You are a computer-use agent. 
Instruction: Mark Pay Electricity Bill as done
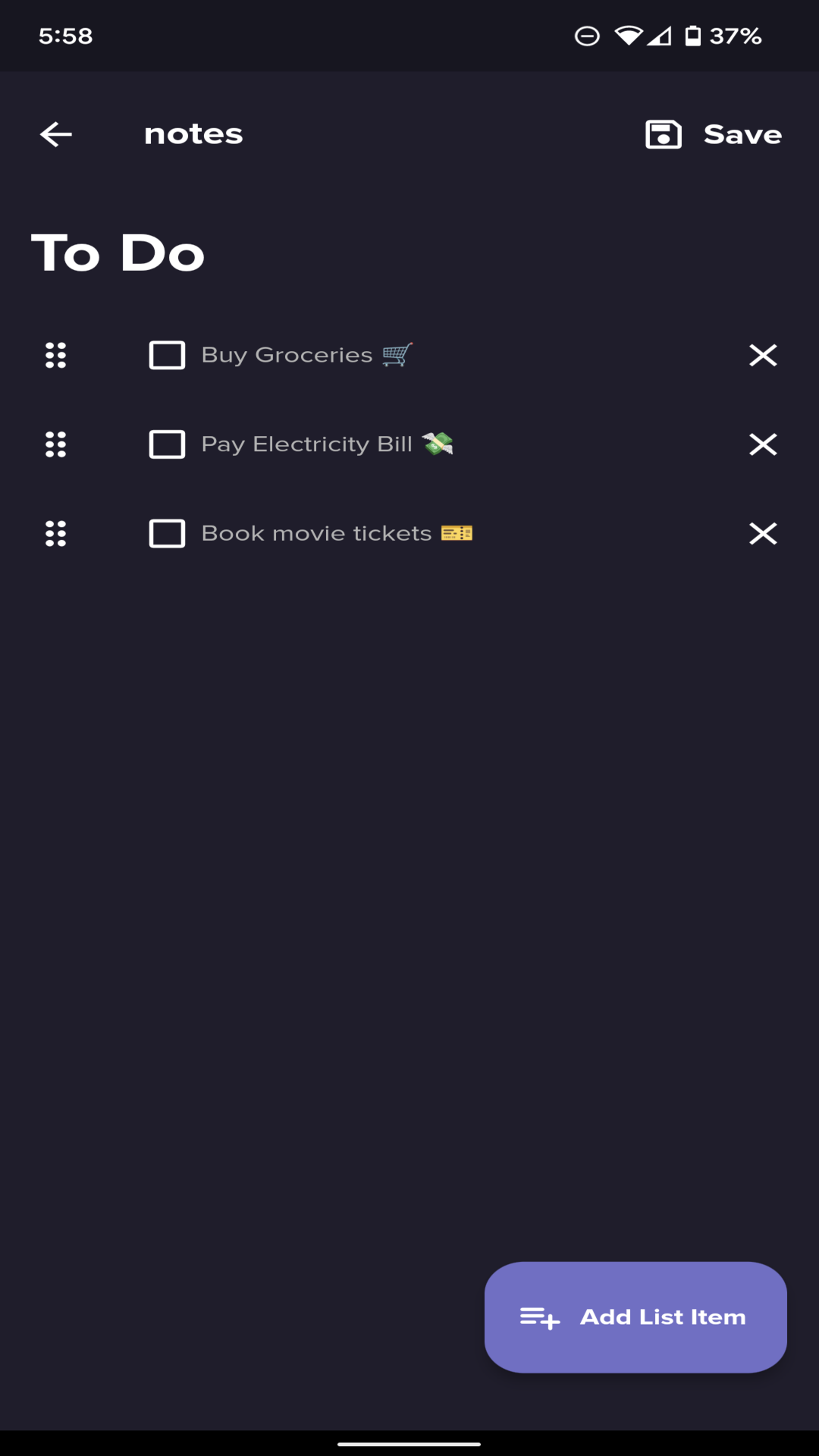coord(167,444)
